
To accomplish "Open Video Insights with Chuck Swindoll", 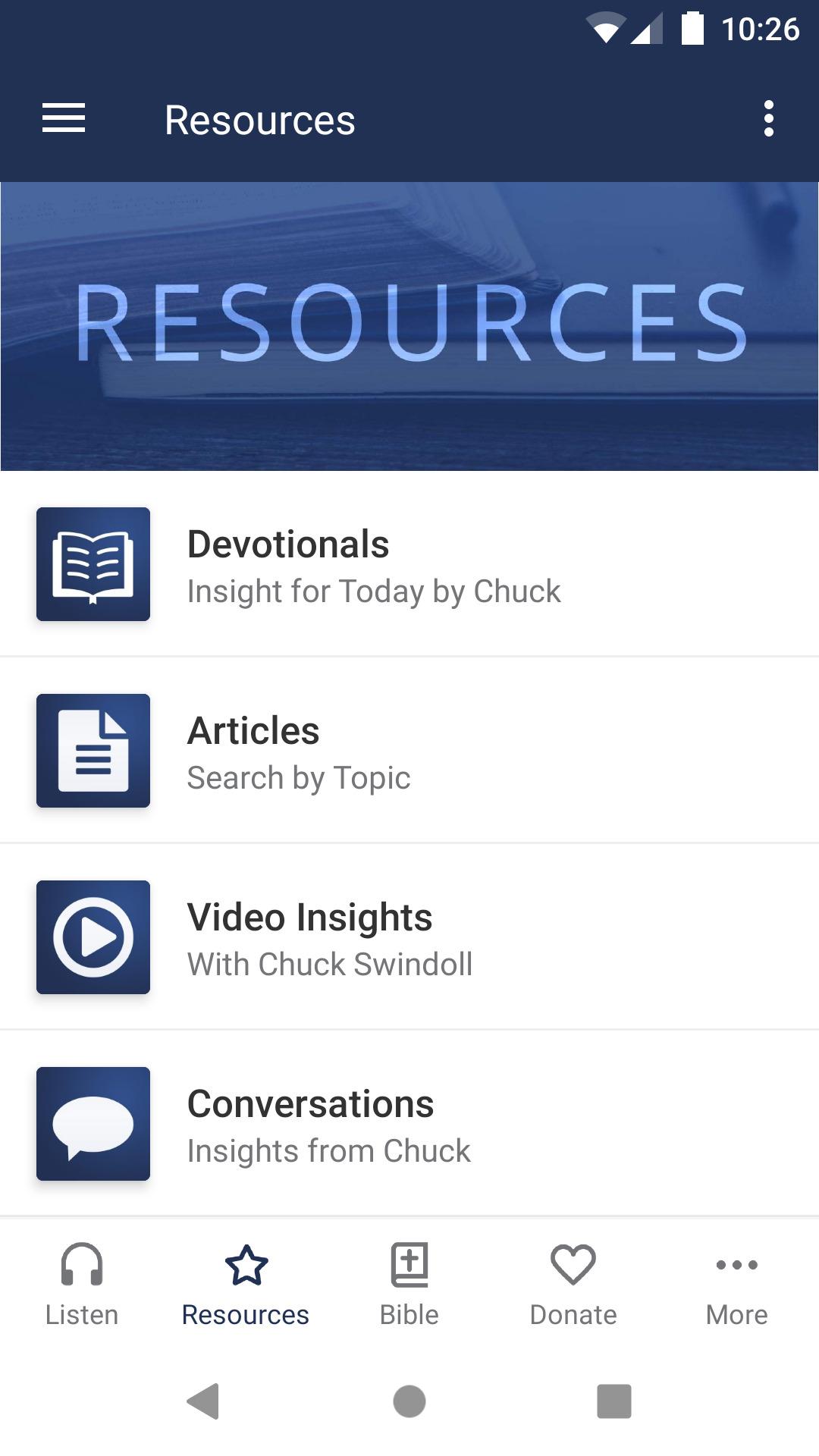I will pos(409,937).
